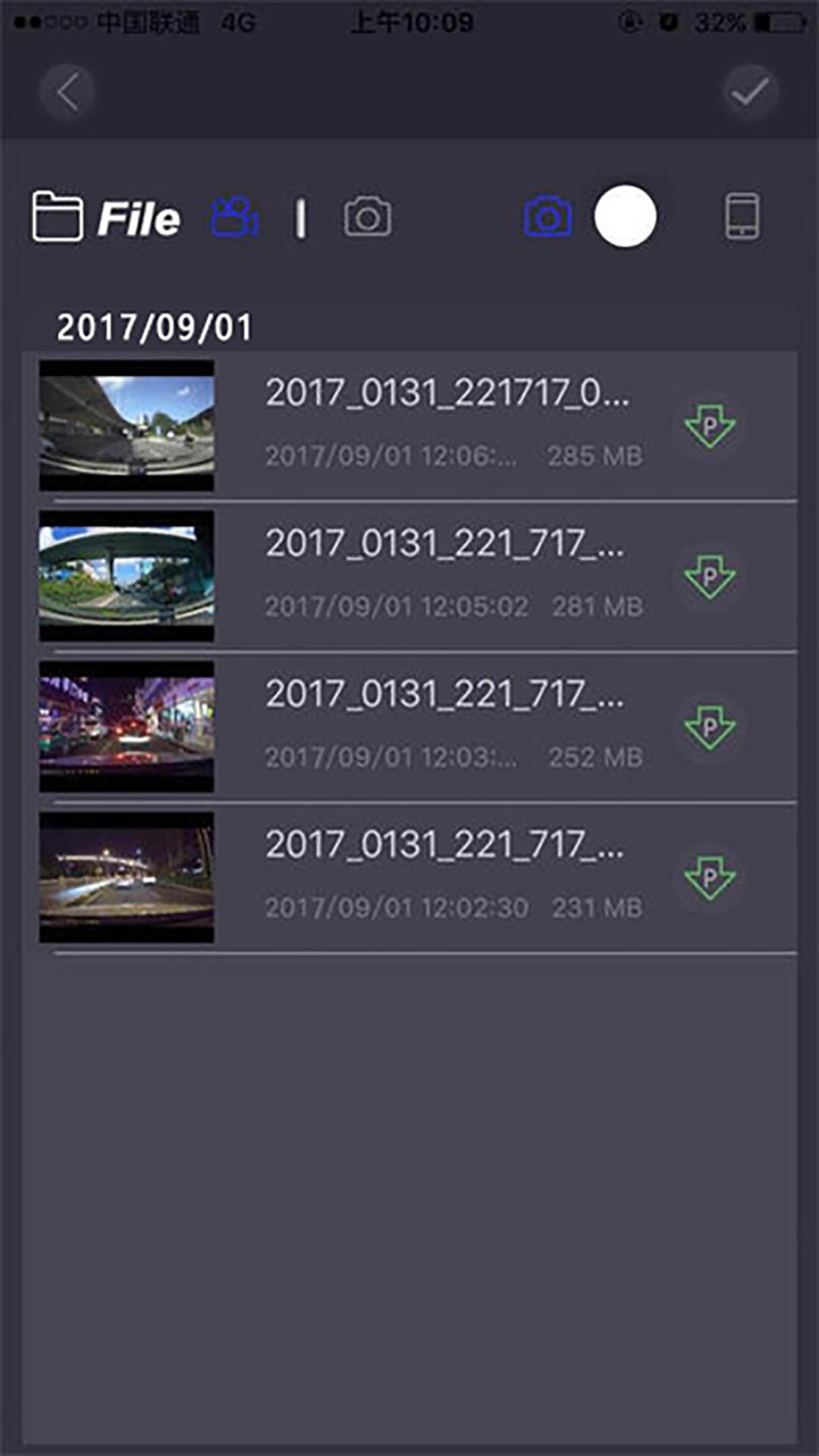This screenshot has width=819, height=1456.
Task: View phone storage via smartphone icon
Action: click(742, 218)
